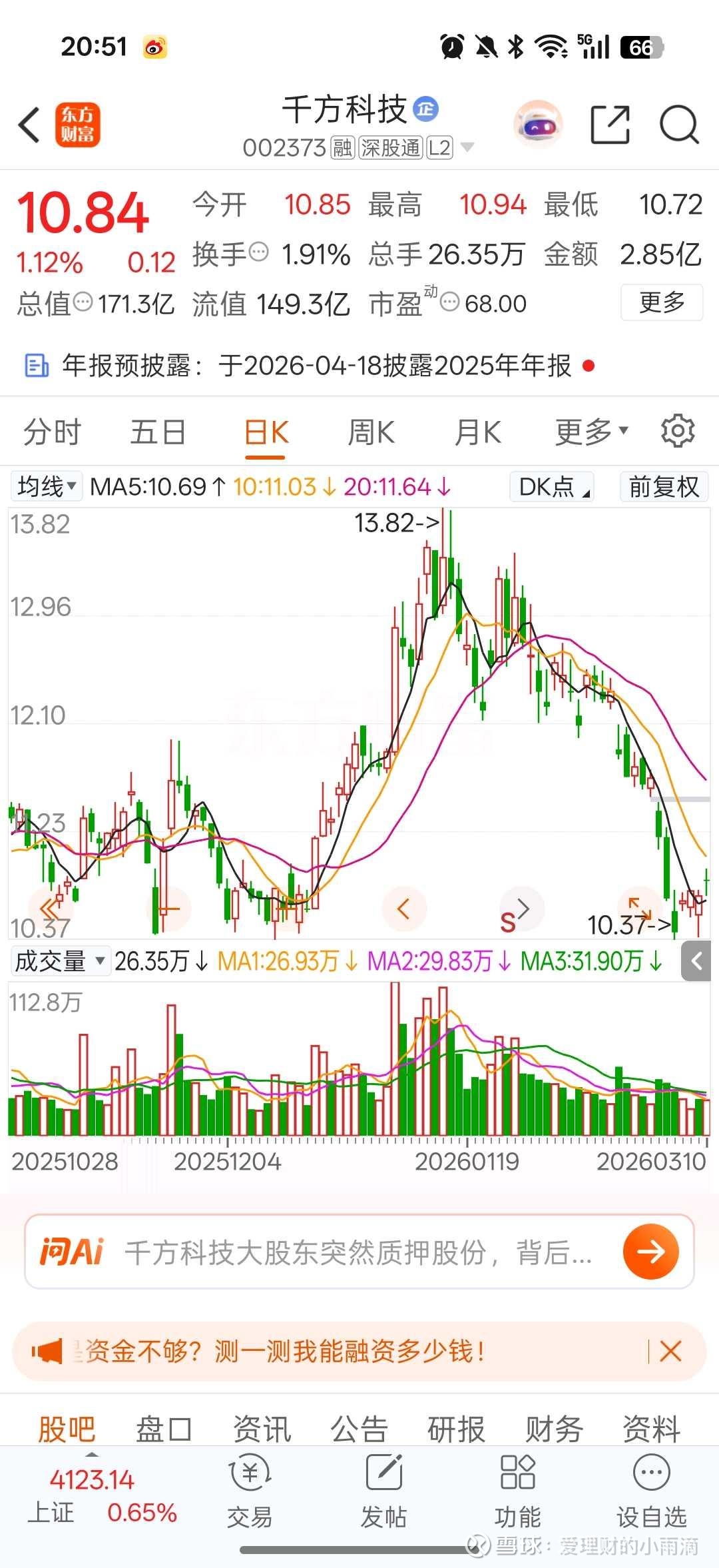Open the 均线 indicator dropdown

click(47, 487)
